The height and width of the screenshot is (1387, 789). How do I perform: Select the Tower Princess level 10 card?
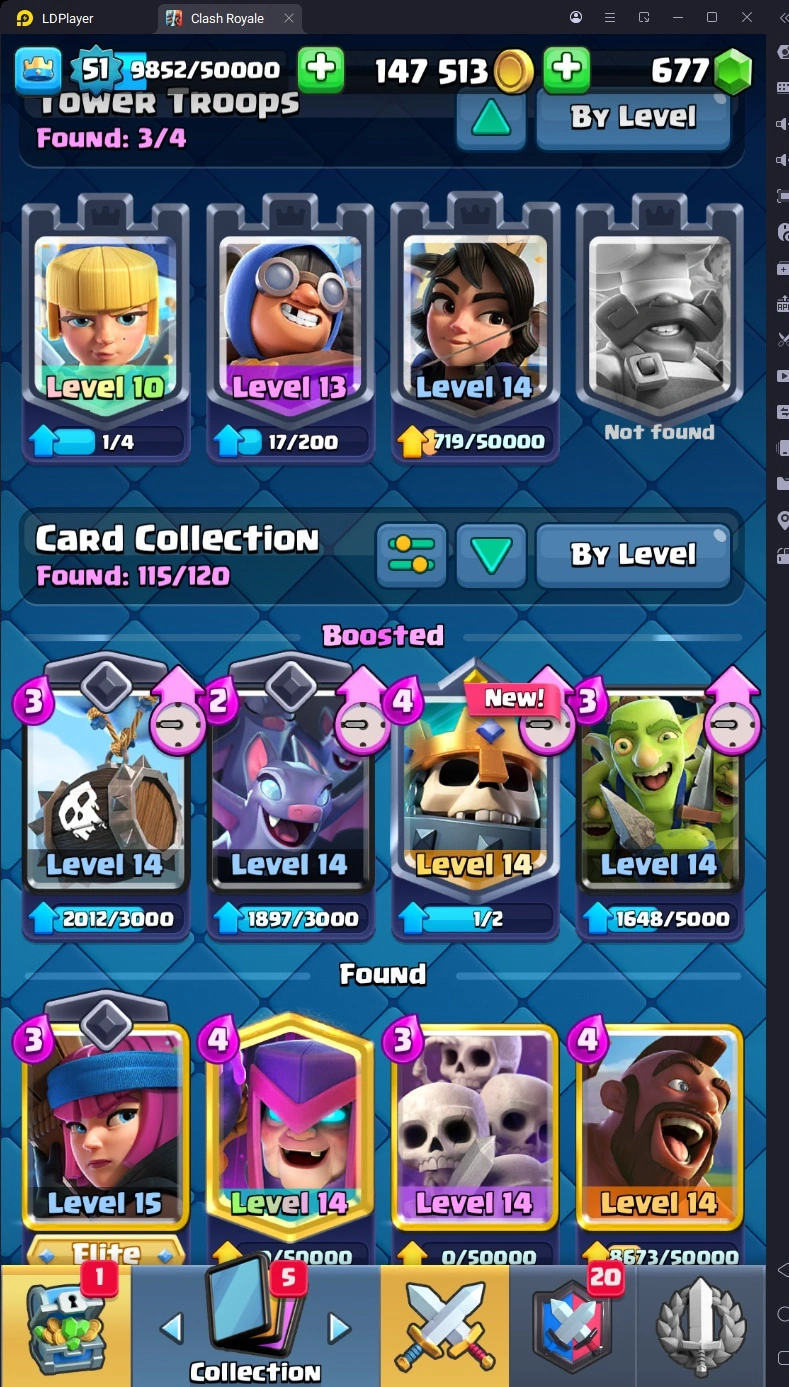105,320
